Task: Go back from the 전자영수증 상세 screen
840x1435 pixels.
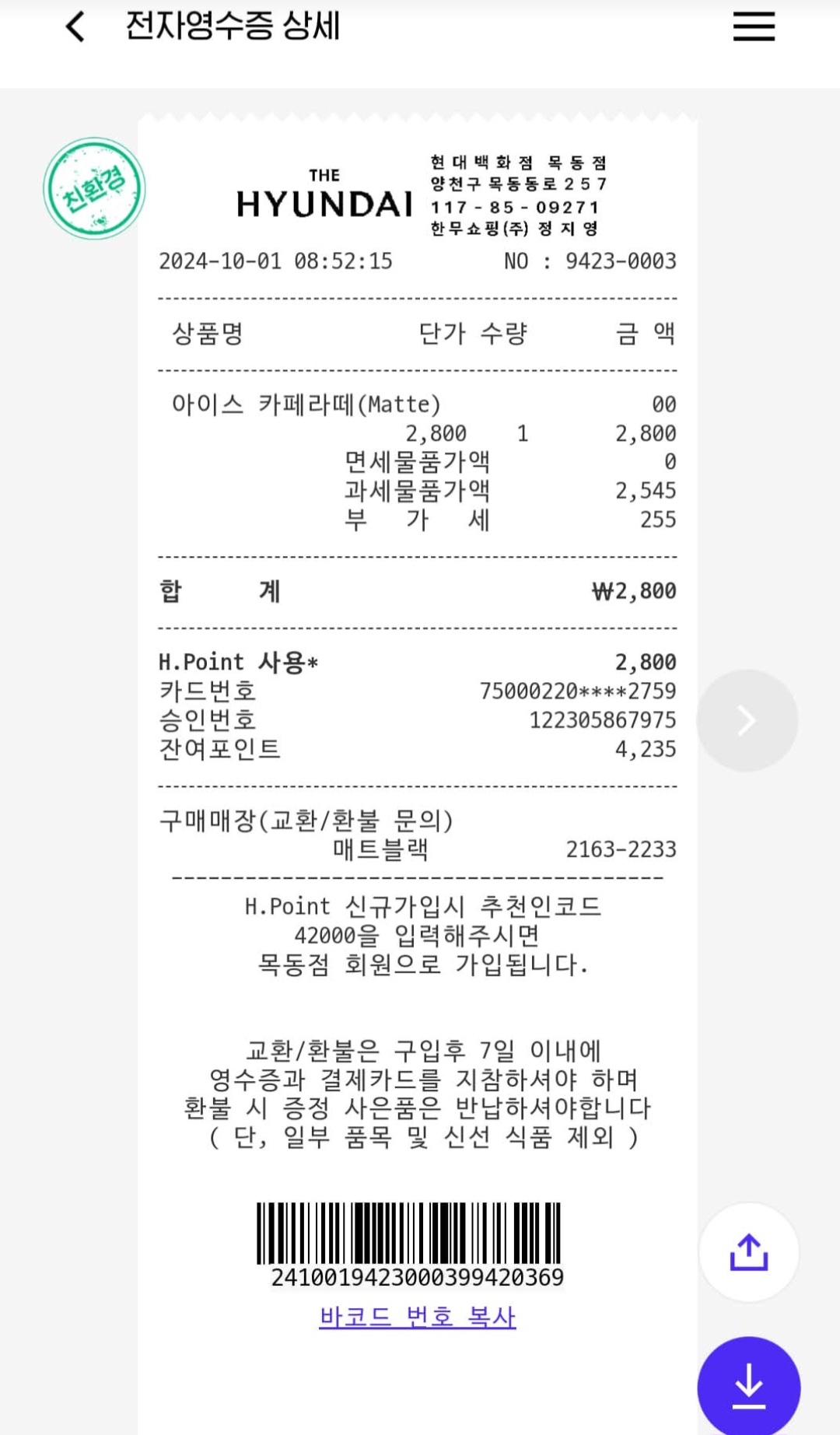Action: pyautogui.click(x=75, y=27)
